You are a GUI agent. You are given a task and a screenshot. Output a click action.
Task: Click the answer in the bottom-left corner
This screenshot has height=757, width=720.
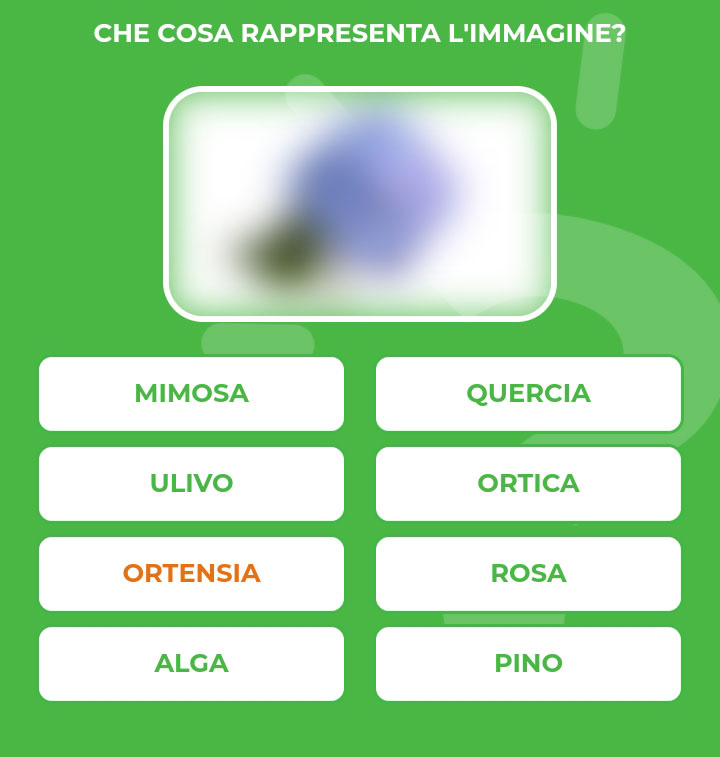(x=191, y=663)
